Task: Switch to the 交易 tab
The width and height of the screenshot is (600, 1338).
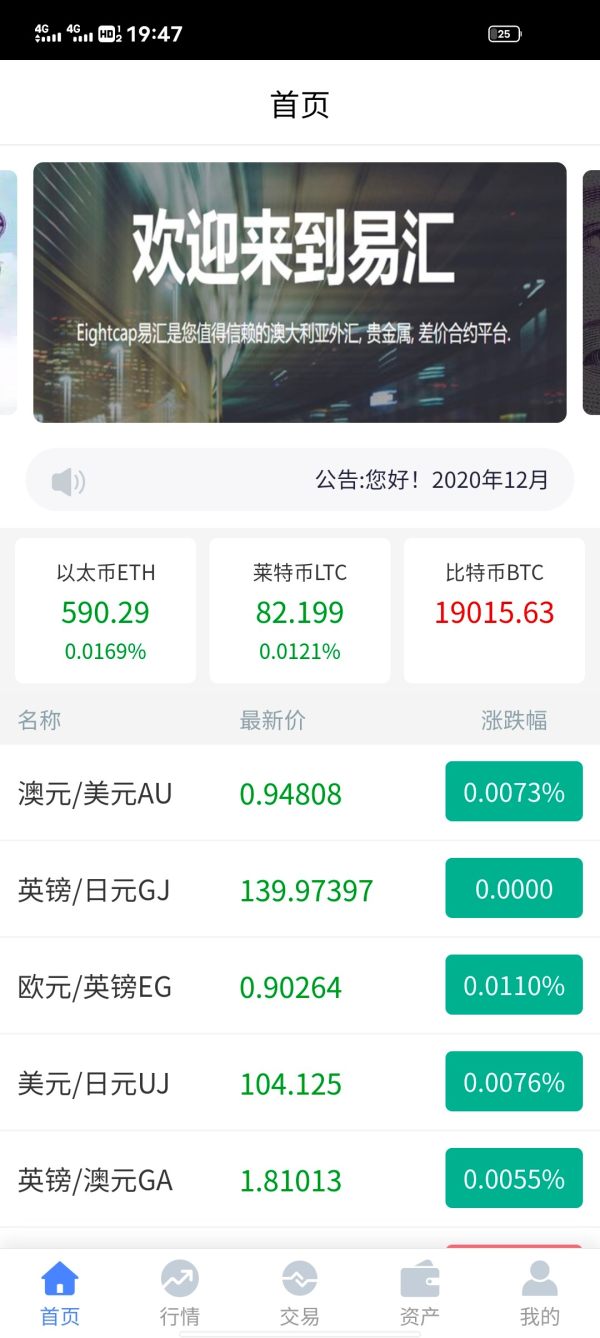Action: pyautogui.click(x=300, y=1293)
